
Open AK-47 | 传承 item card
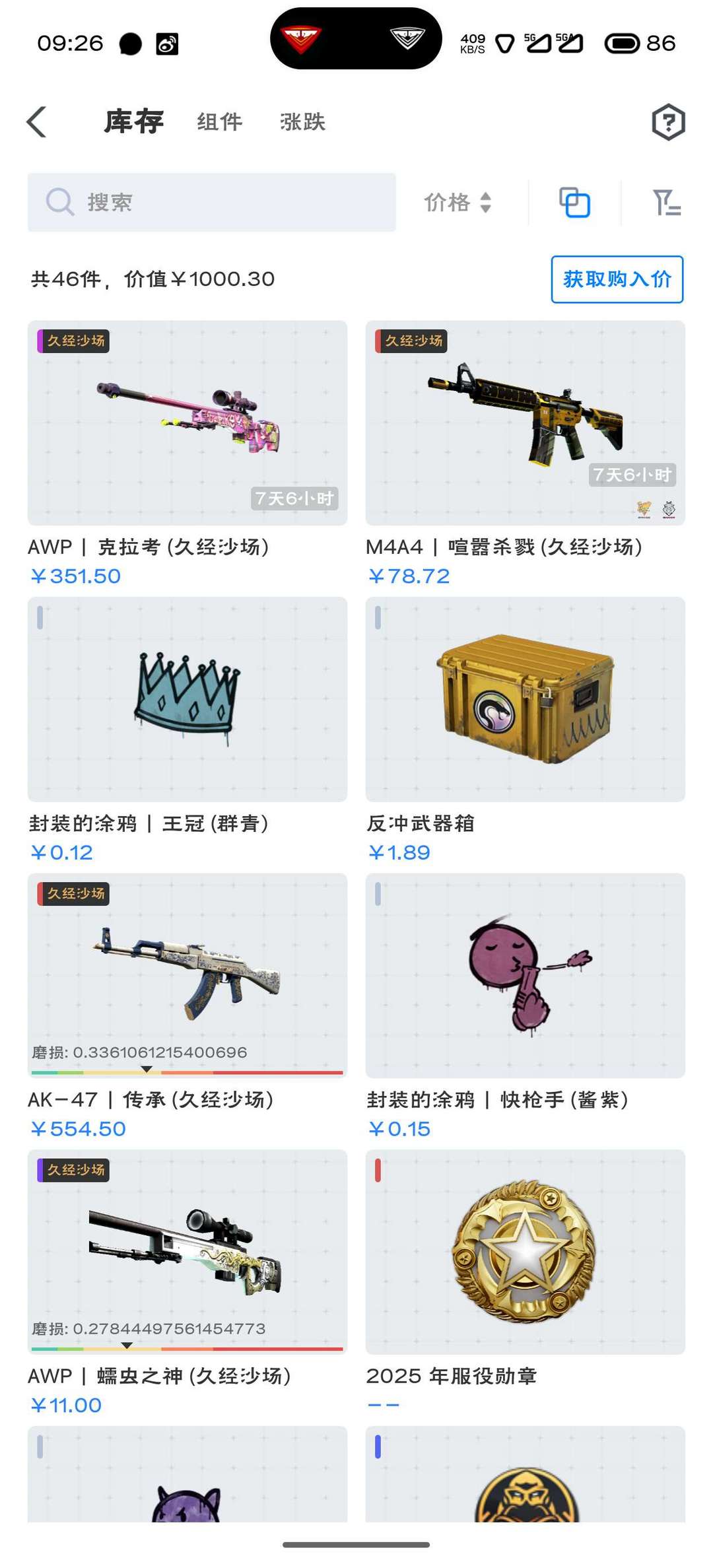(x=187, y=976)
